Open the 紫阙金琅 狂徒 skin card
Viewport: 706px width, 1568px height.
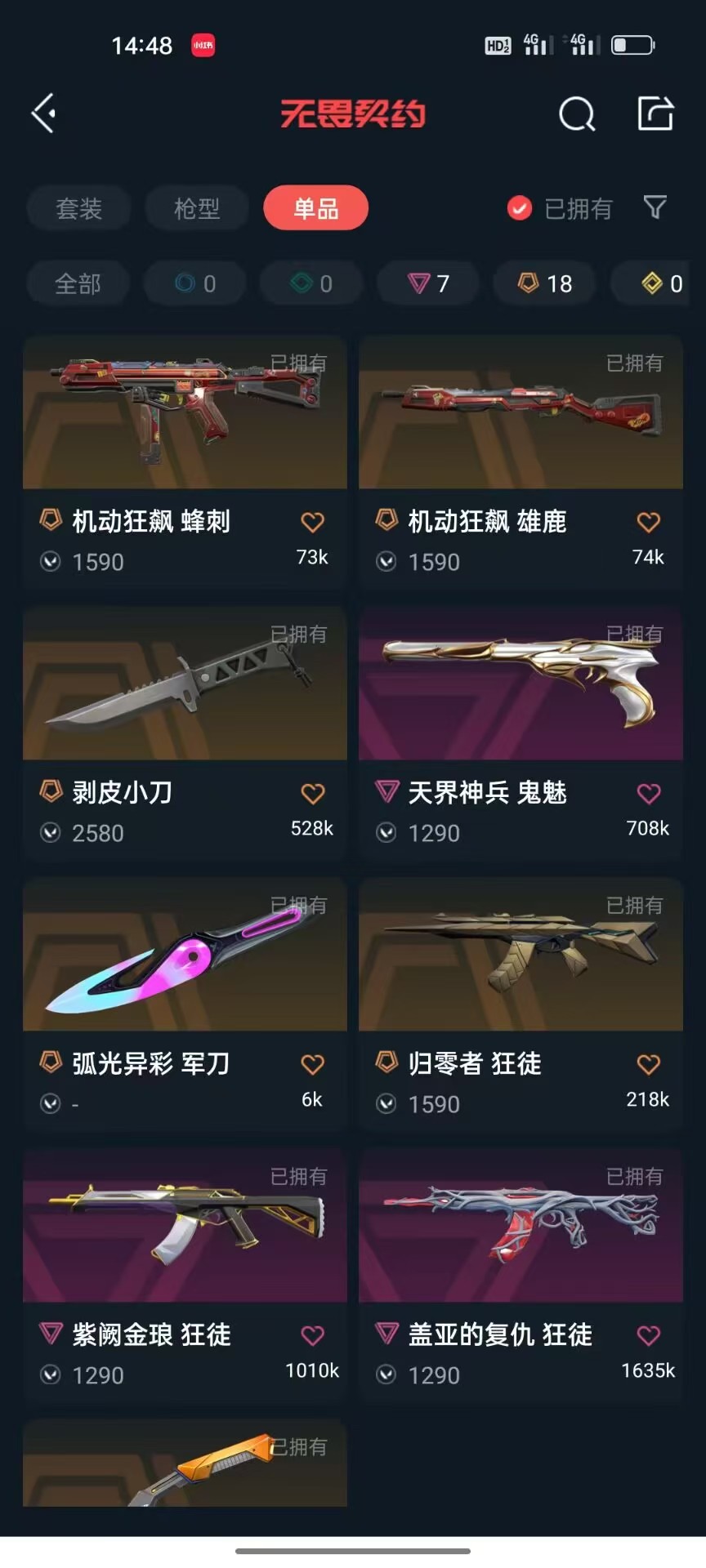coord(185,1227)
